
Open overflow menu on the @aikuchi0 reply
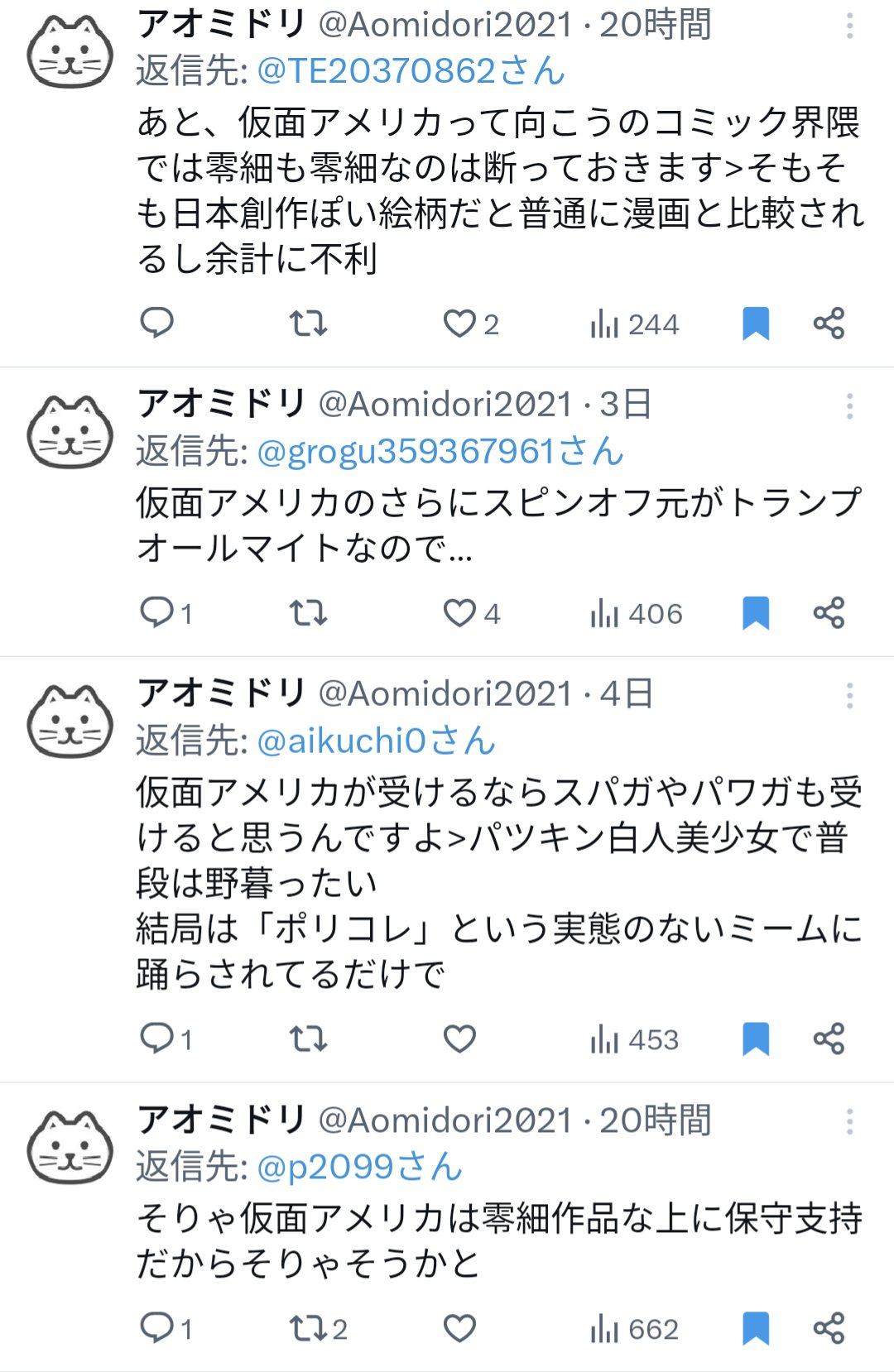[849, 696]
